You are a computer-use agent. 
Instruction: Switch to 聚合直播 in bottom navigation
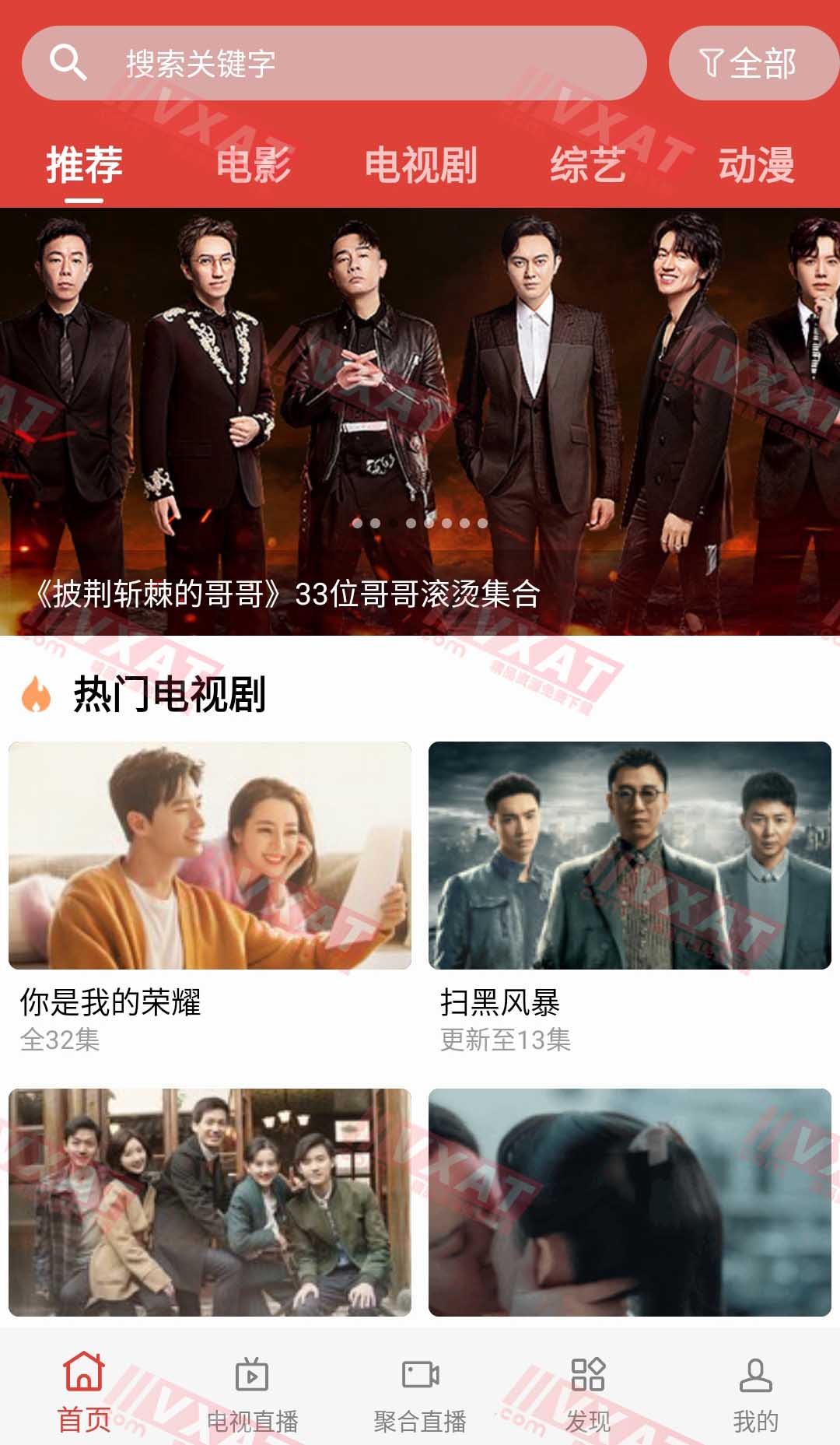coord(420,1391)
